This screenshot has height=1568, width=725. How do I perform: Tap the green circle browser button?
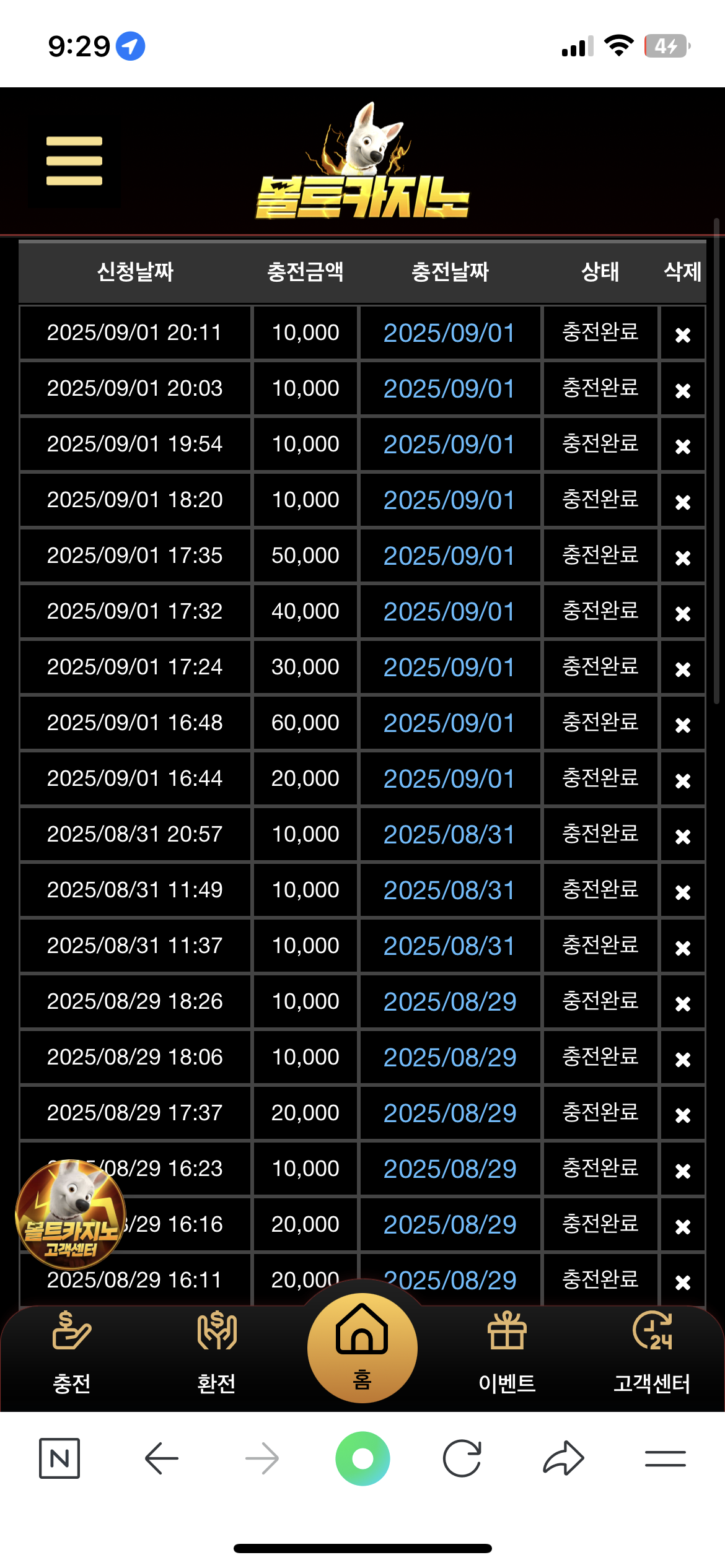tap(362, 1458)
